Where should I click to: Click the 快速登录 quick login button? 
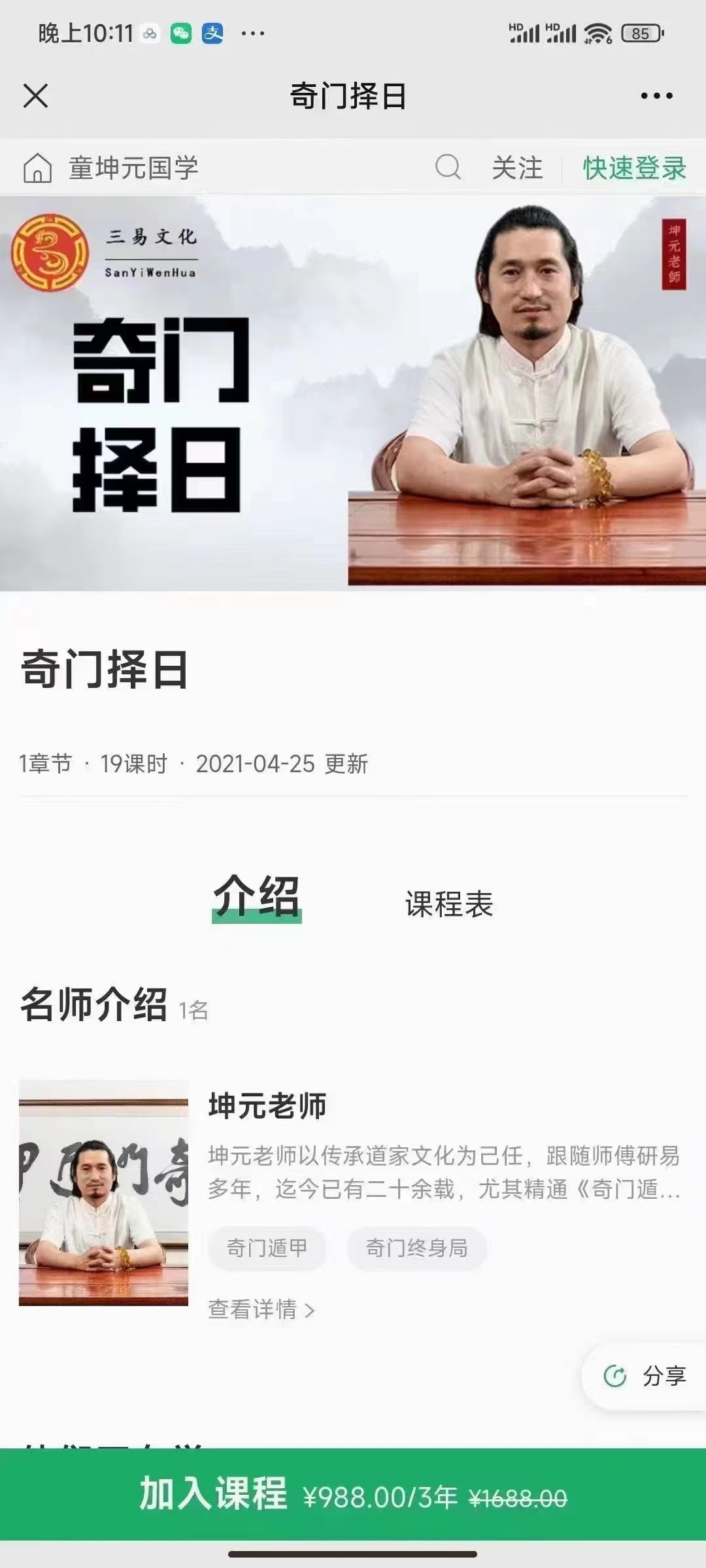(x=635, y=169)
